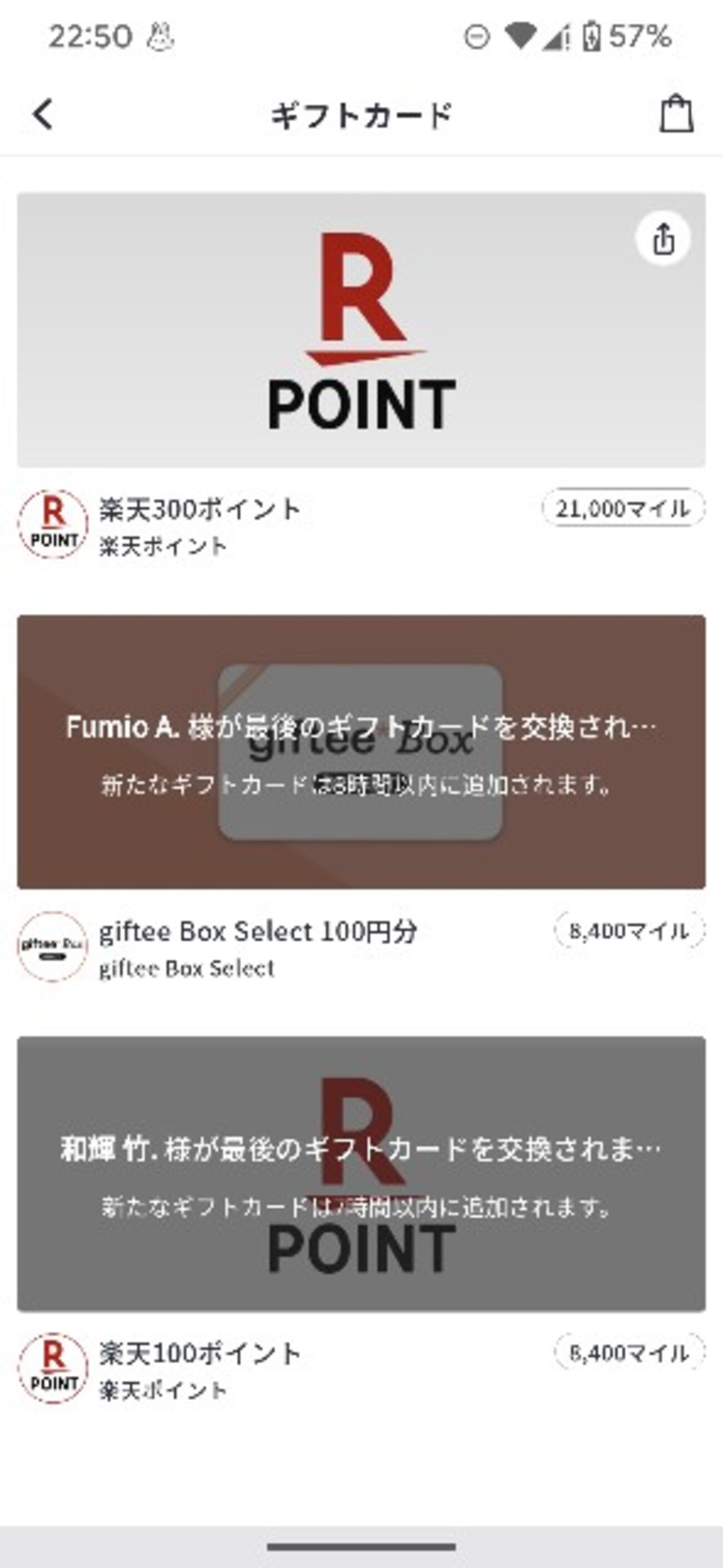
Task: Open the giftee Box Select 100円分 card
Action: [x=361, y=752]
